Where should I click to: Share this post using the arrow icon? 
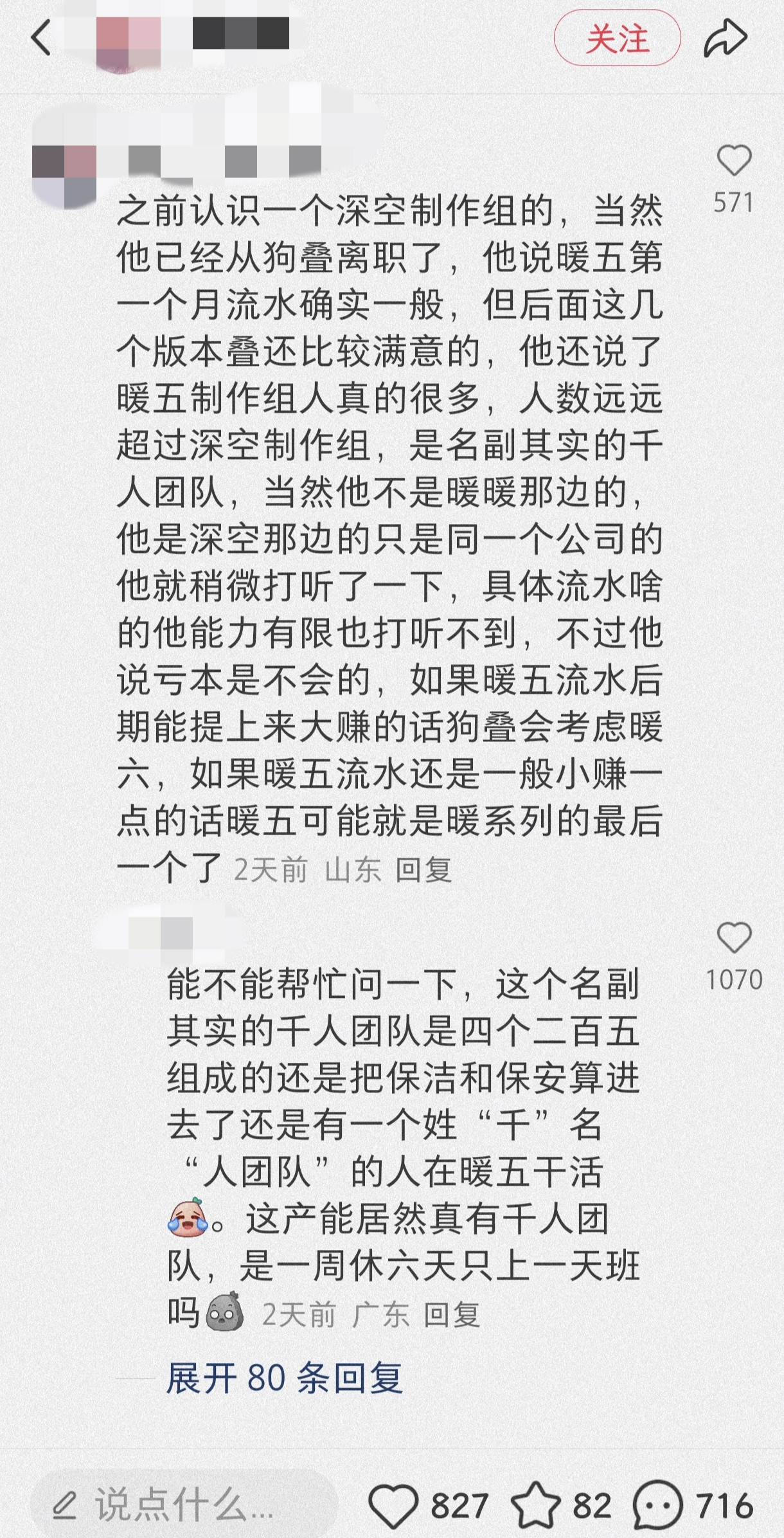click(726, 39)
